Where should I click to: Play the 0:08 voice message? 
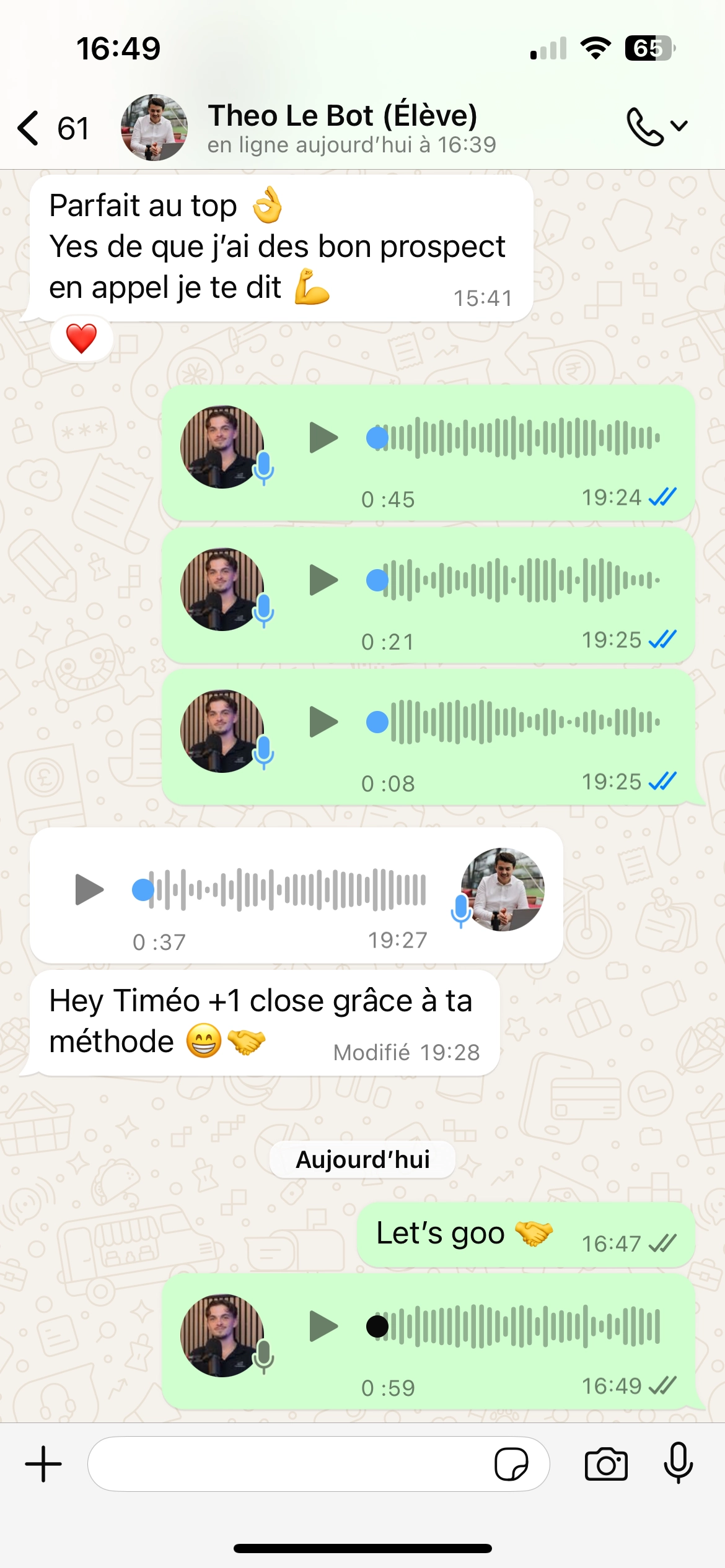point(323,722)
